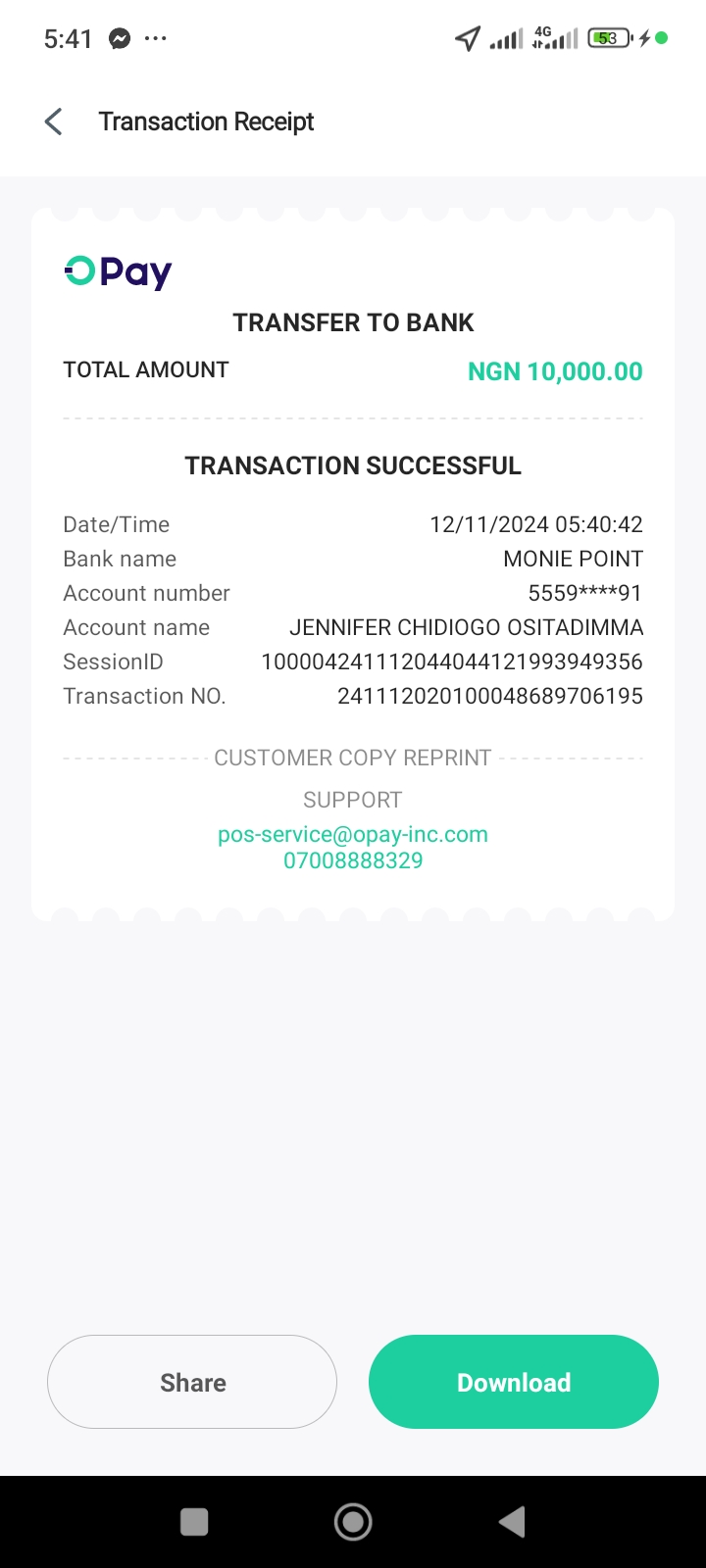Download the receipt

click(x=513, y=1382)
